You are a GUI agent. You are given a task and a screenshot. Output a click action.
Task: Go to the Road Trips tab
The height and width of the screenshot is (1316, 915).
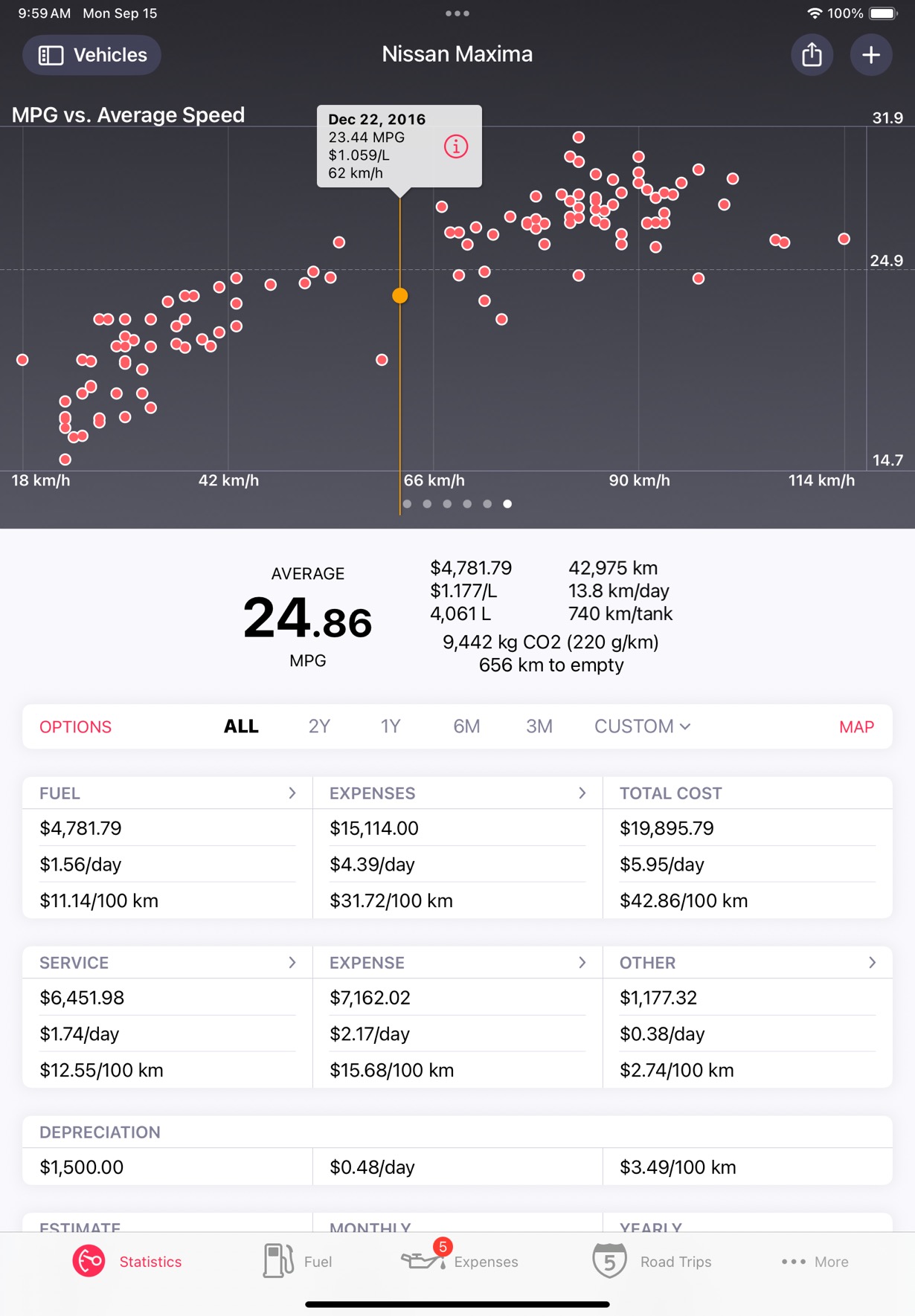click(x=652, y=1261)
